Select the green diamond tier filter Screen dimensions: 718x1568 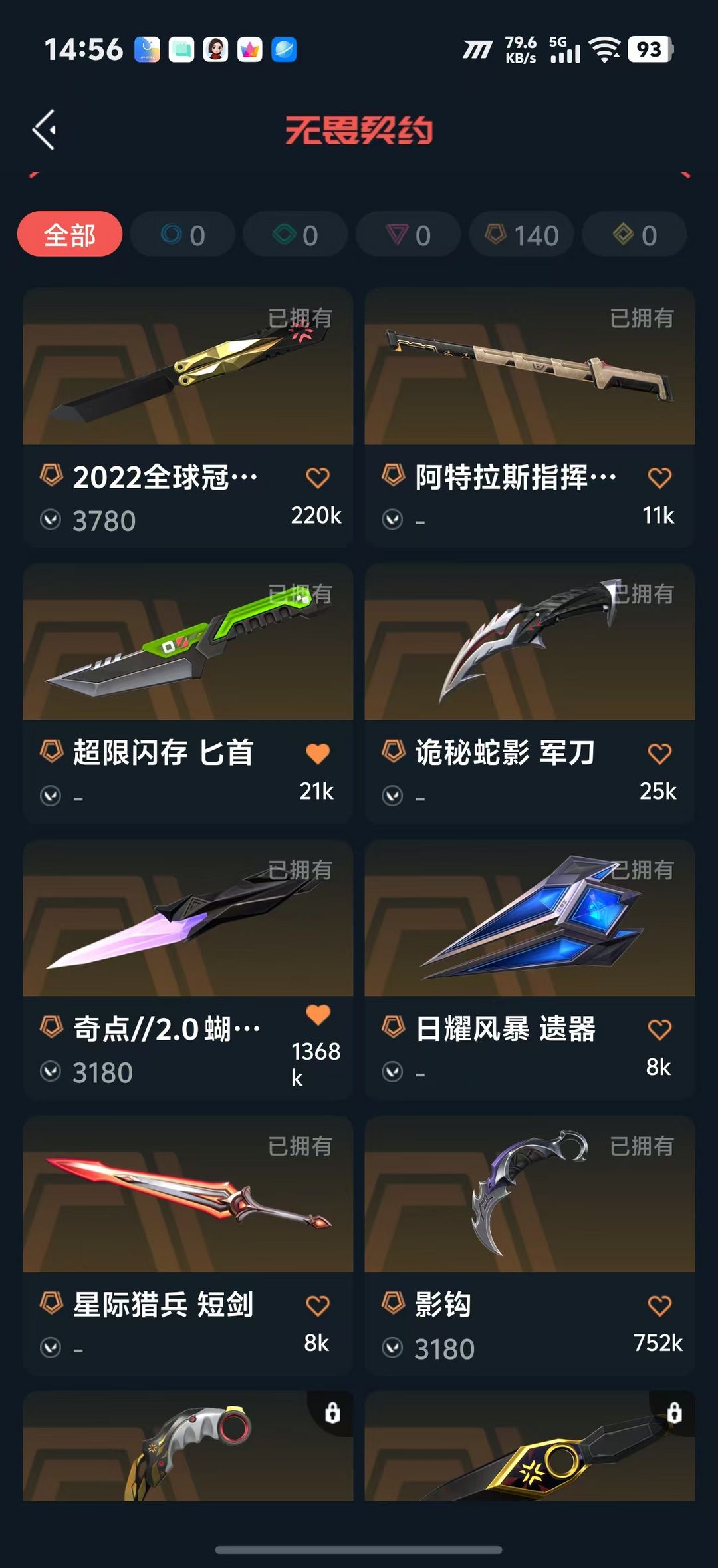(x=296, y=234)
